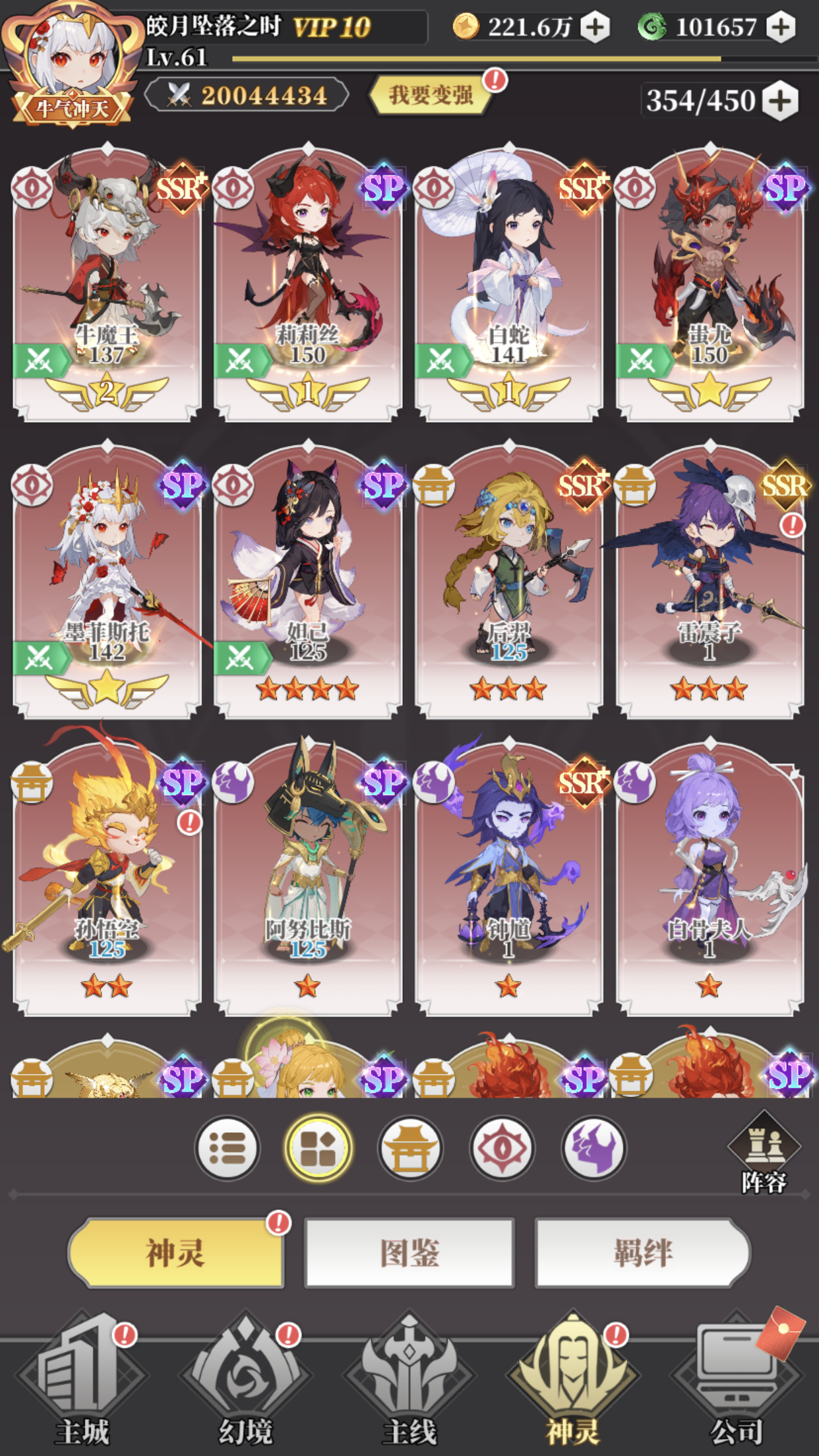
Task: Add green jade currency with plus button
Action: coord(781,27)
